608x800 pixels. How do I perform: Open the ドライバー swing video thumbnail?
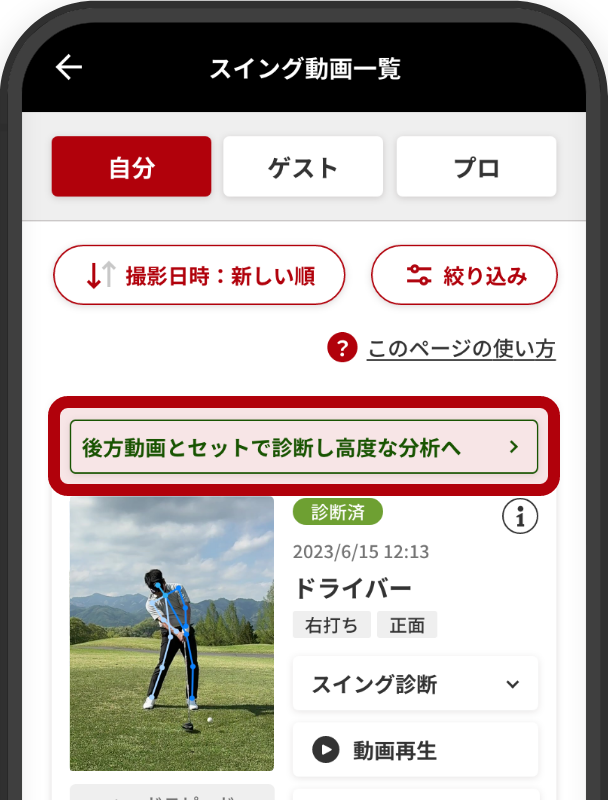pos(172,633)
